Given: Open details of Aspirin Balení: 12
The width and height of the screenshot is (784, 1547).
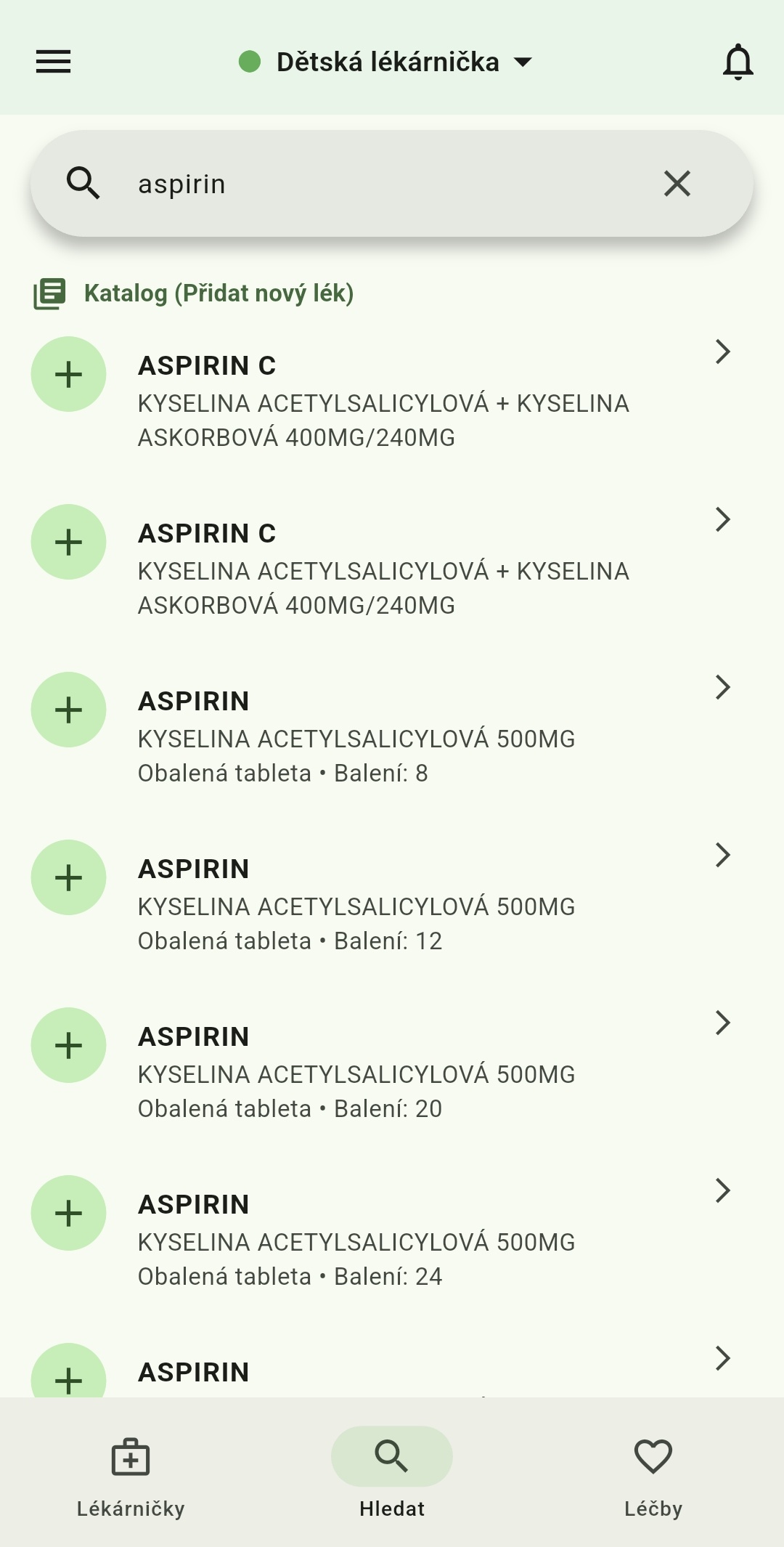Looking at the screenshot, I should click(722, 855).
